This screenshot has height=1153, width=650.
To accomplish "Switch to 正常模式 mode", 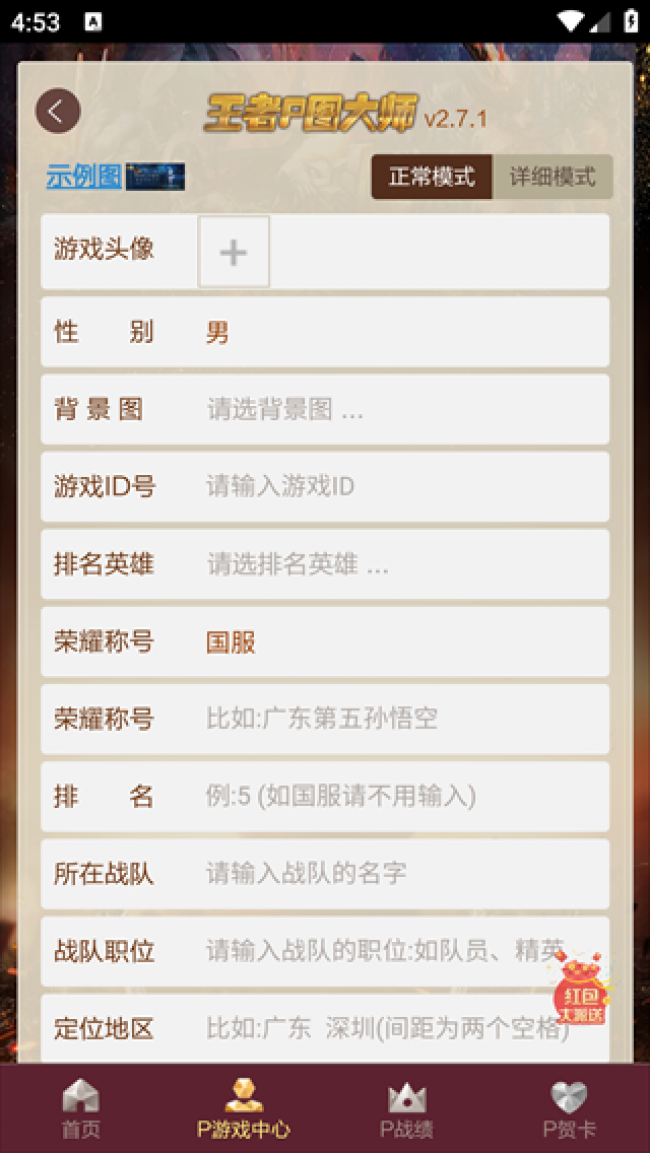I will (x=431, y=177).
